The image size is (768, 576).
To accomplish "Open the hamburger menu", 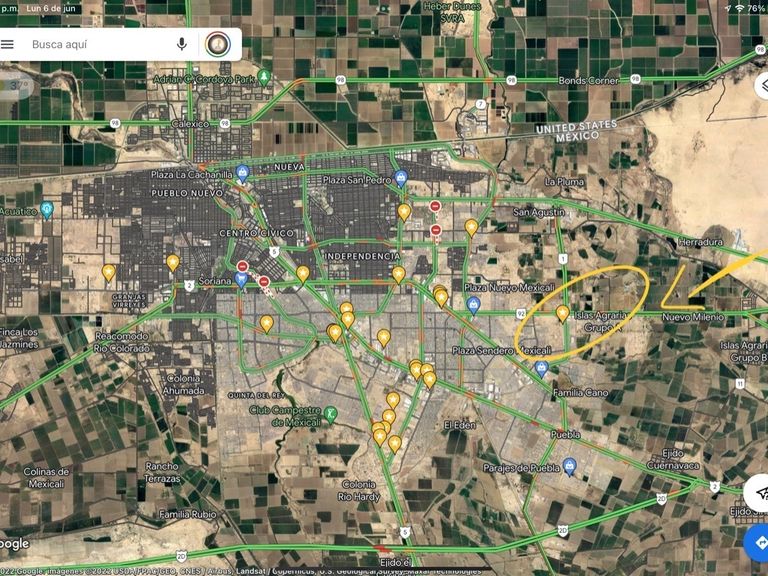I will (x=7, y=45).
